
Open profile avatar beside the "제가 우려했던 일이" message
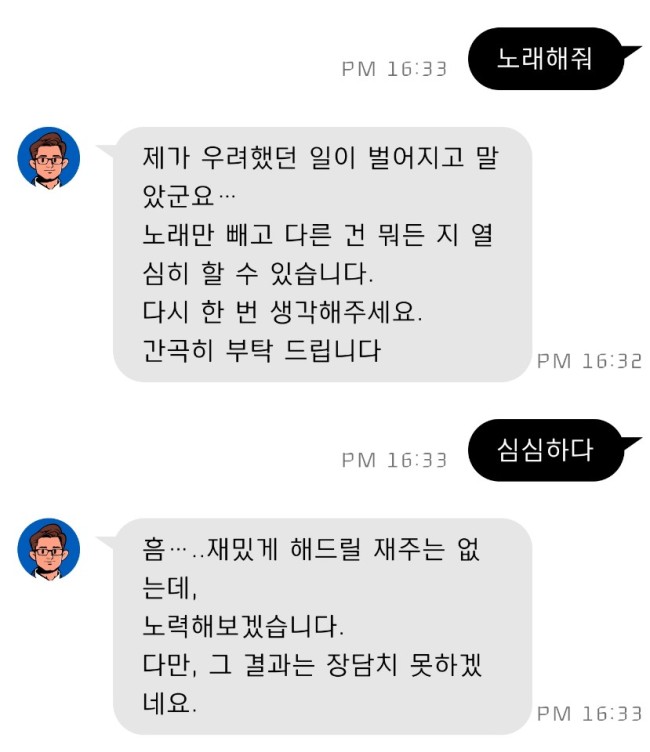click(x=48, y=158)
